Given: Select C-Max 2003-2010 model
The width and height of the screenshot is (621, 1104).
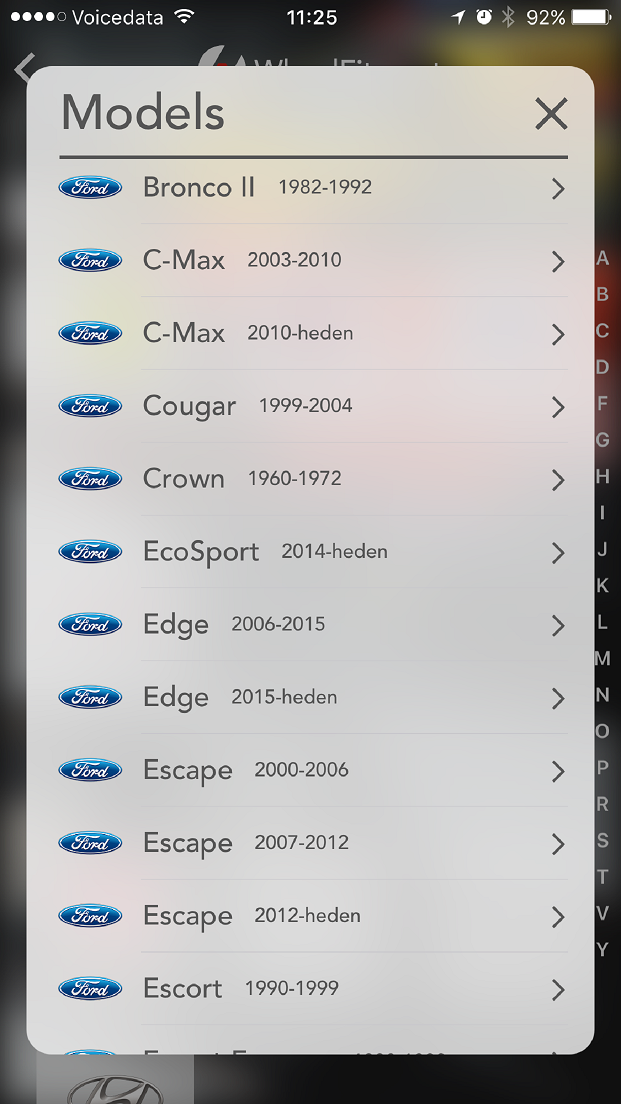Looking at the screenshot, I should [x=312, y=260].
